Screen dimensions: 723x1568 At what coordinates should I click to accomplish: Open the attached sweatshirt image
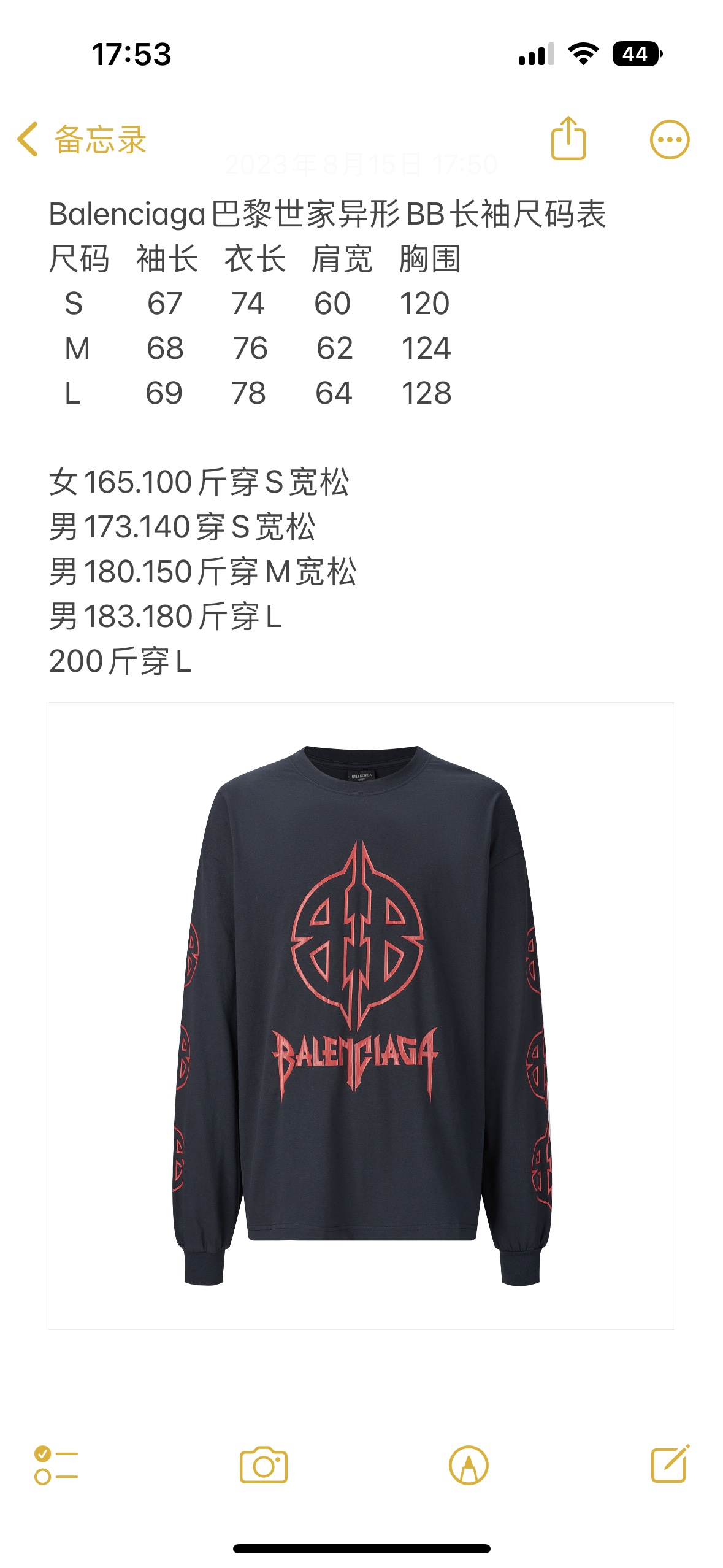coord(361,1015)
